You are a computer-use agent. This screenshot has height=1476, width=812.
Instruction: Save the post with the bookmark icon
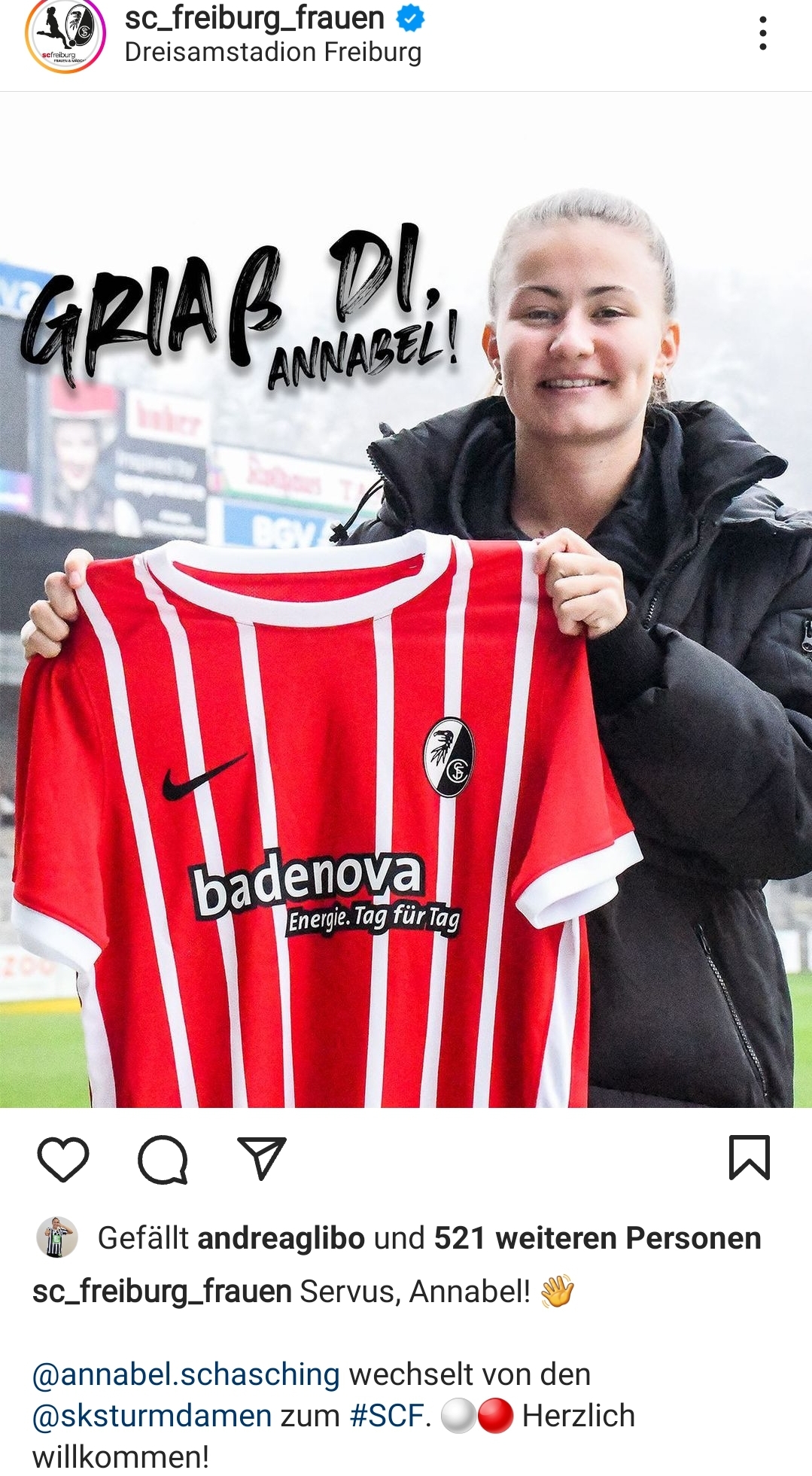(x=750, y=1158)
